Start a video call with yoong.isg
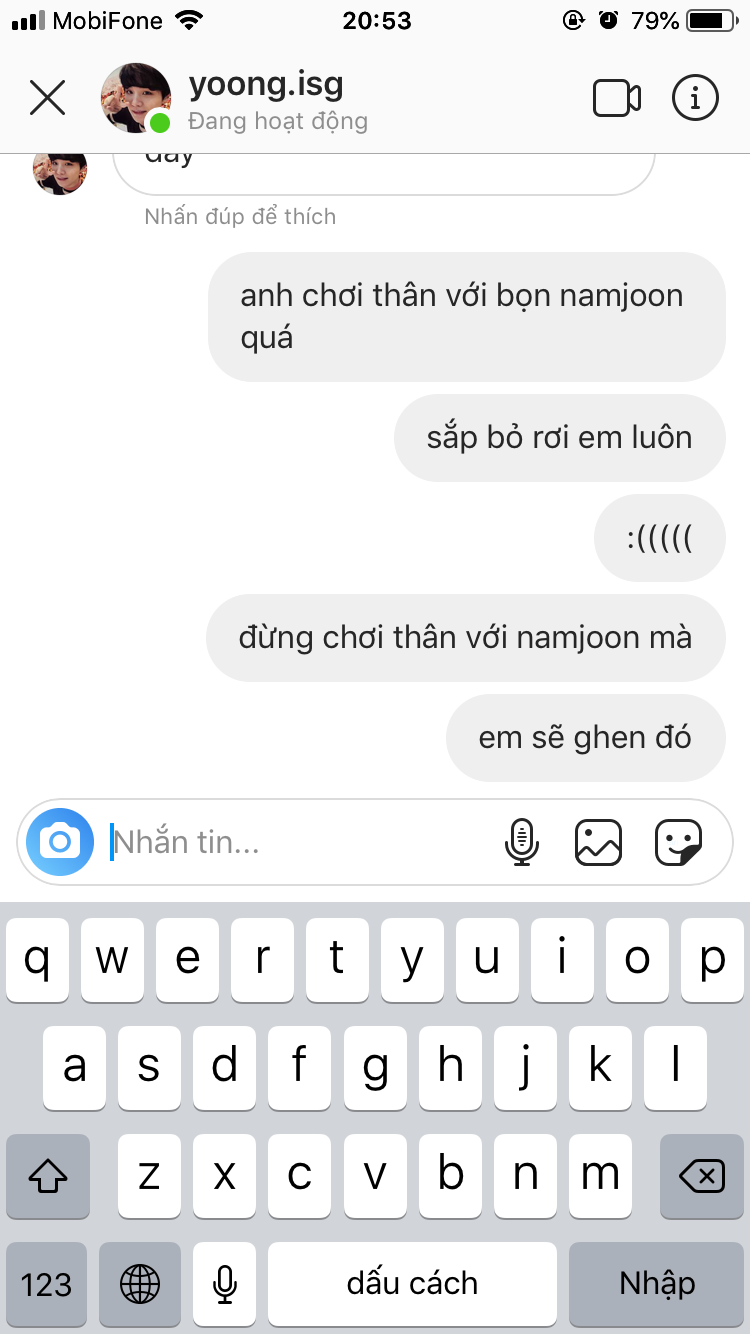The width and height of the screenshot is (750, 1334). [x=616, y=98]
